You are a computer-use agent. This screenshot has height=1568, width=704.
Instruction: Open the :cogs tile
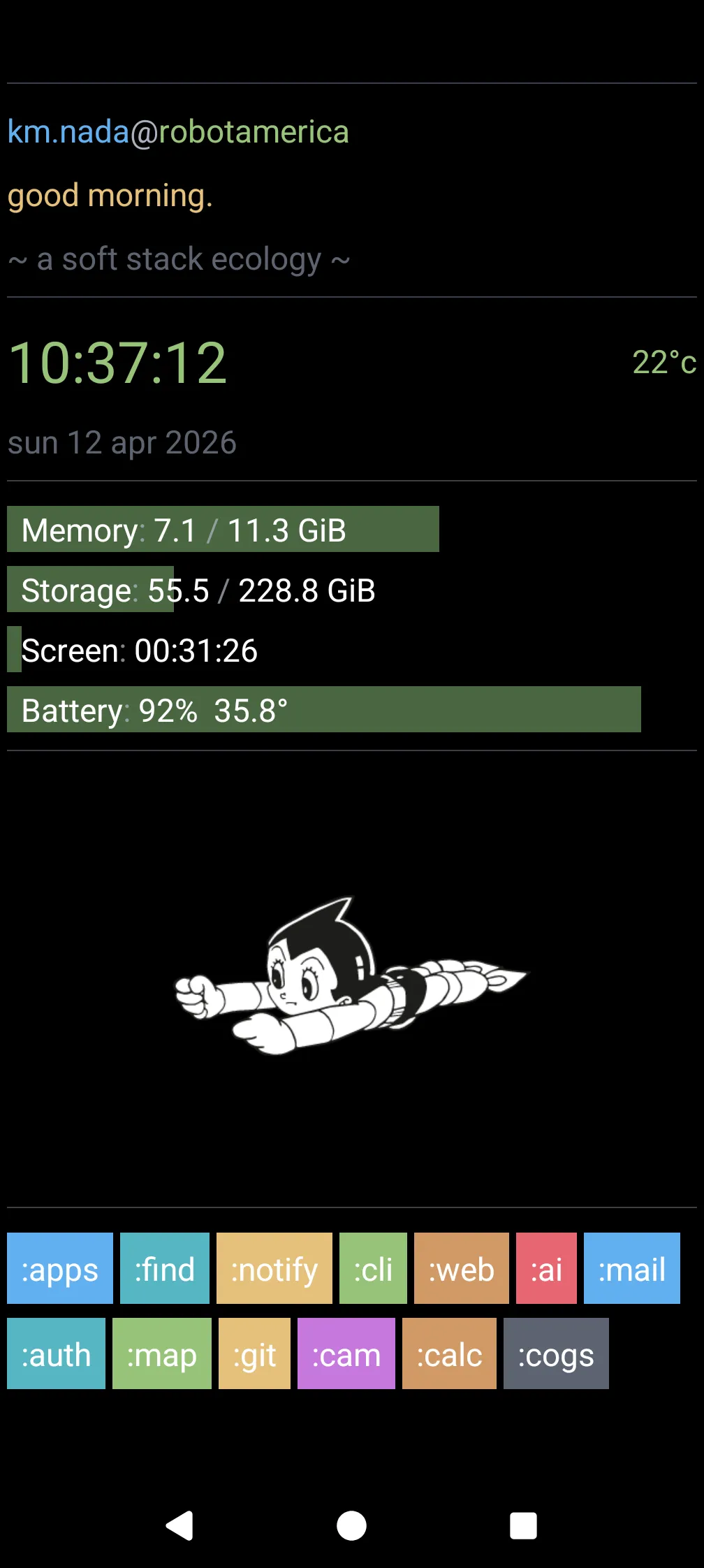click(555, 1354)
